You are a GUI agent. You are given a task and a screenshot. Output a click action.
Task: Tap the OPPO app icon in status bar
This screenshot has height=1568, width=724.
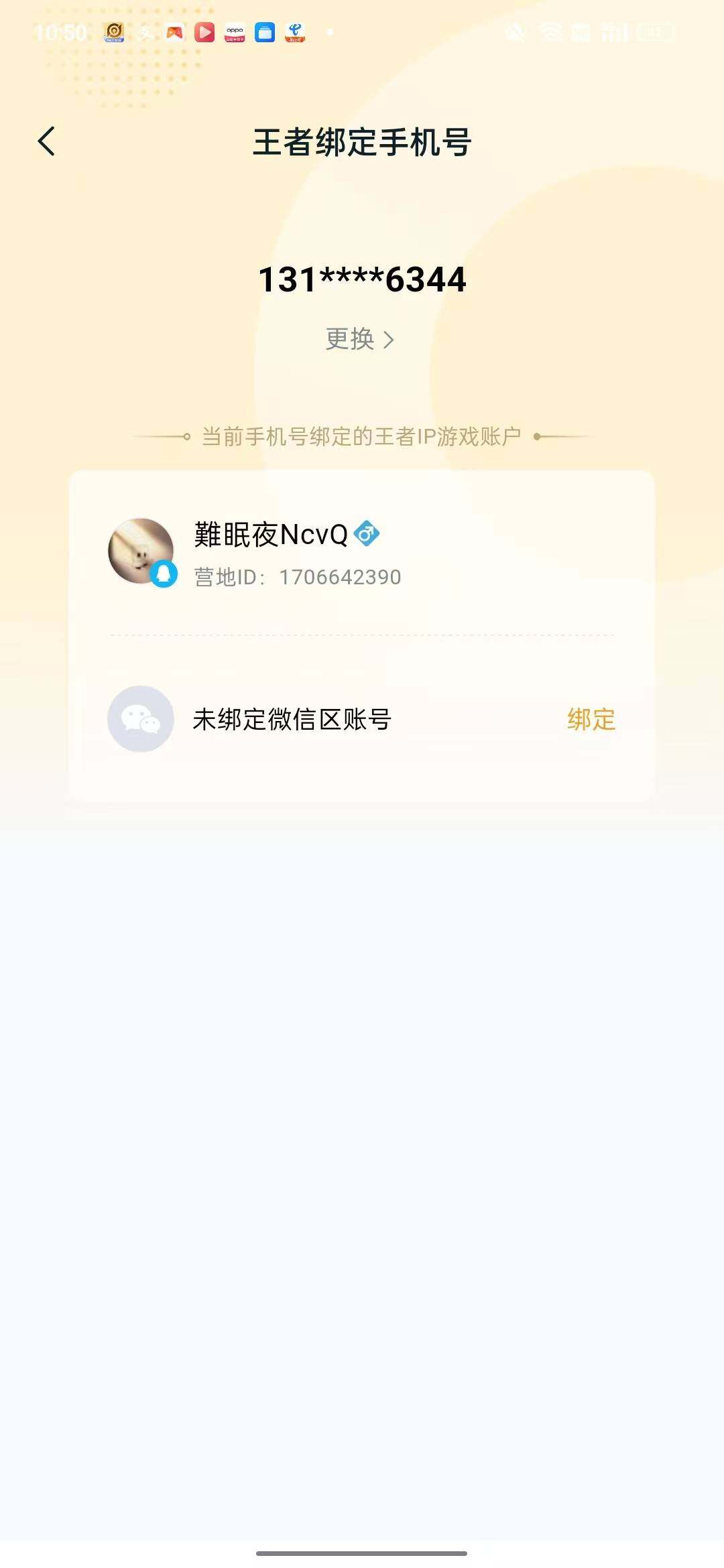(x=236, y=32)
